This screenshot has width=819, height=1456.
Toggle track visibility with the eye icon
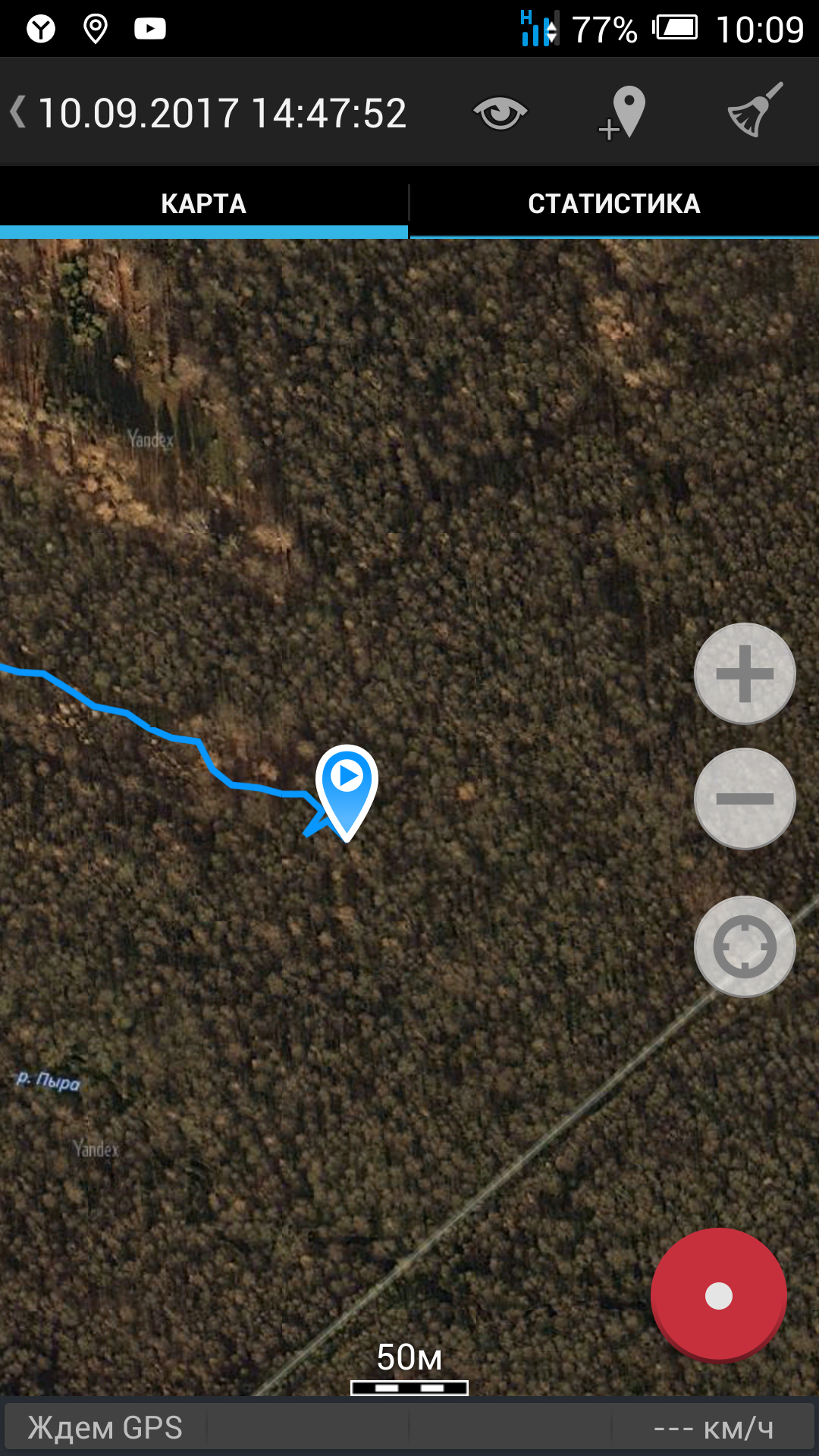(500, 114)
